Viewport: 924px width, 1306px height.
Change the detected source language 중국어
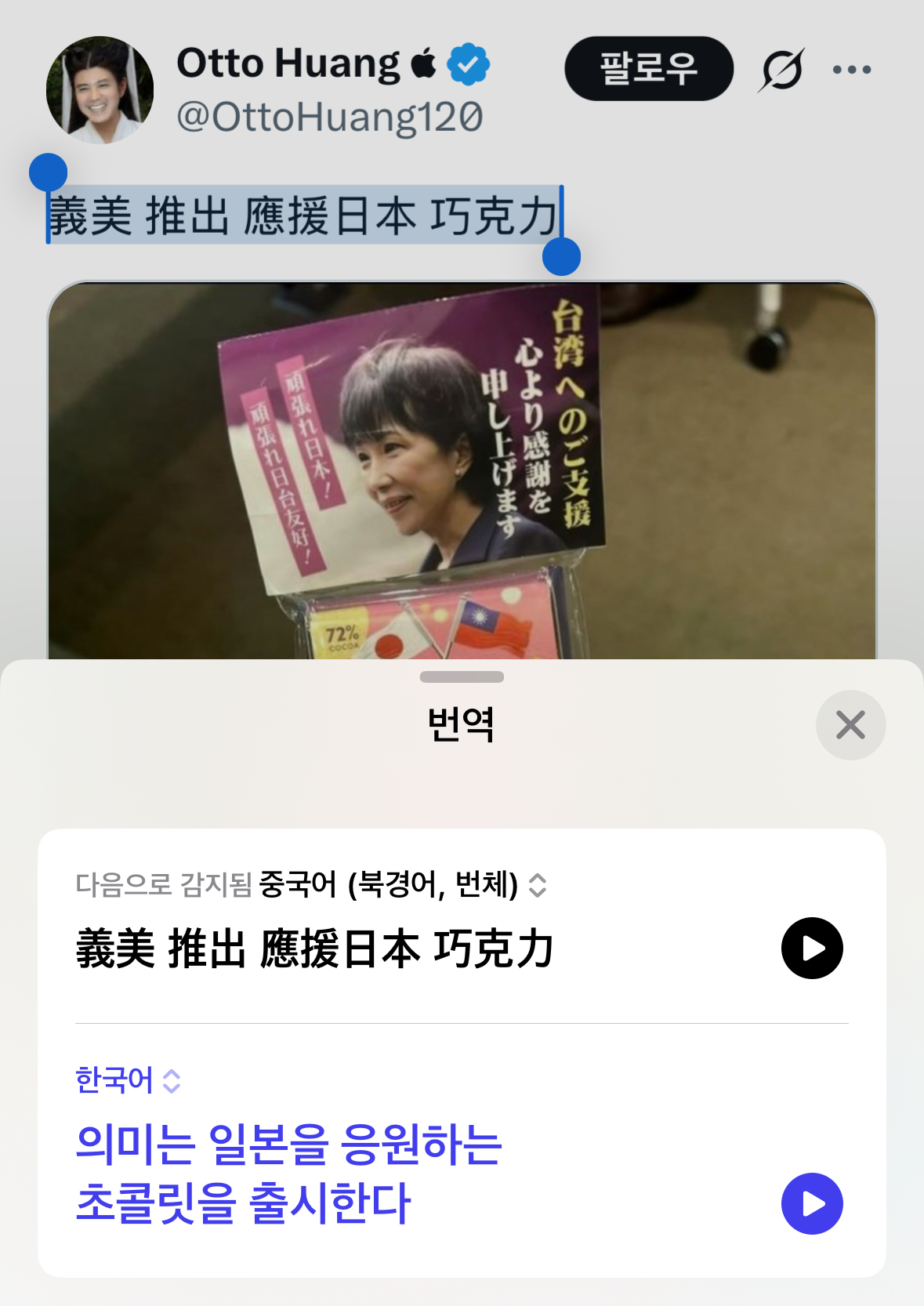400,885
